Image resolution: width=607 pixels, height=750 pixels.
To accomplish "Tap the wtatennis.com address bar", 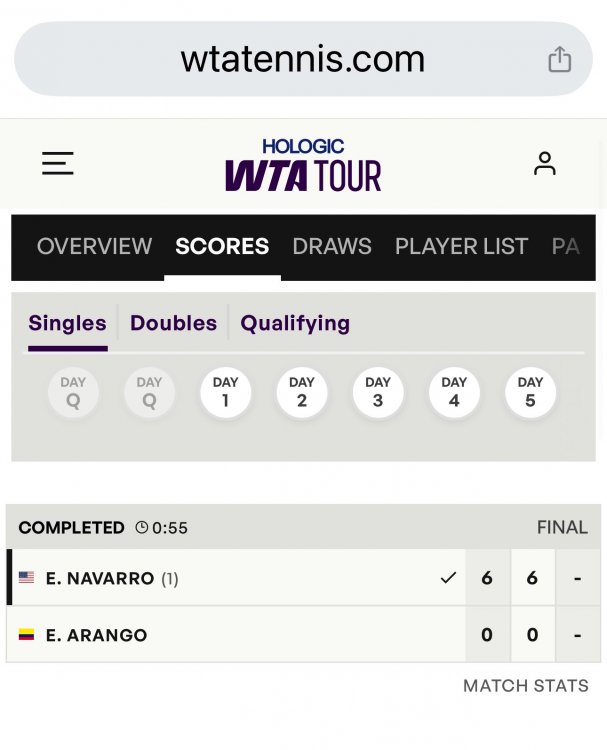I will pyautogui.click(x=302, y=59).
